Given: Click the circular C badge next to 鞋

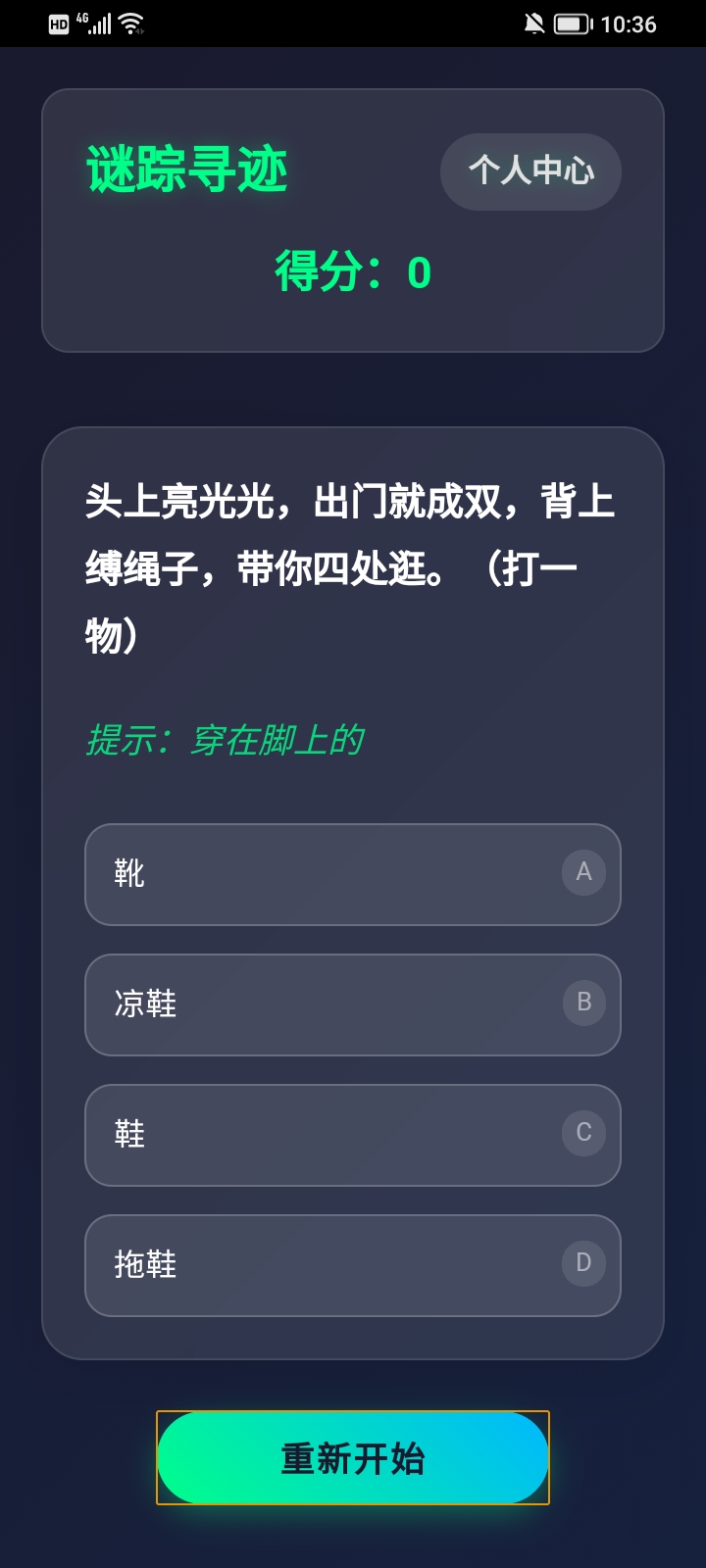Looking at the screenshot, I should coord(583,1133).
